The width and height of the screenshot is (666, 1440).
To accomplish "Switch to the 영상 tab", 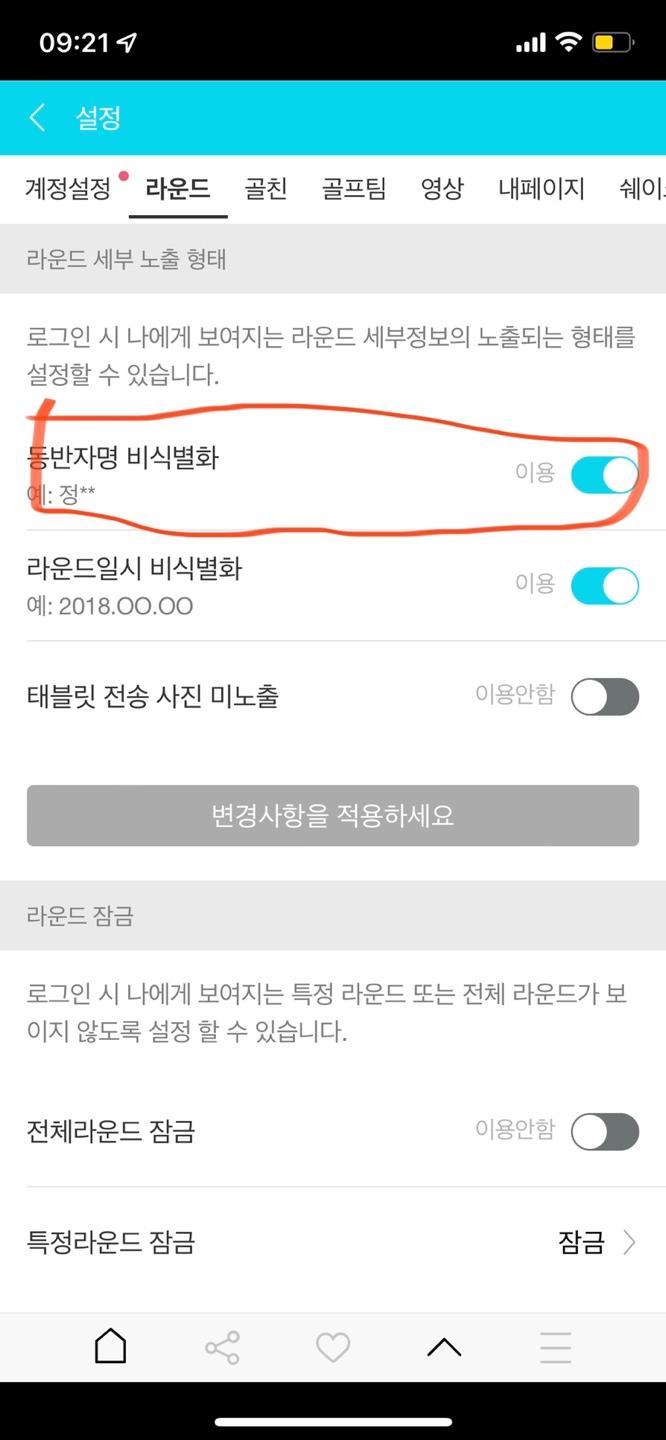I will coord(442,188).
